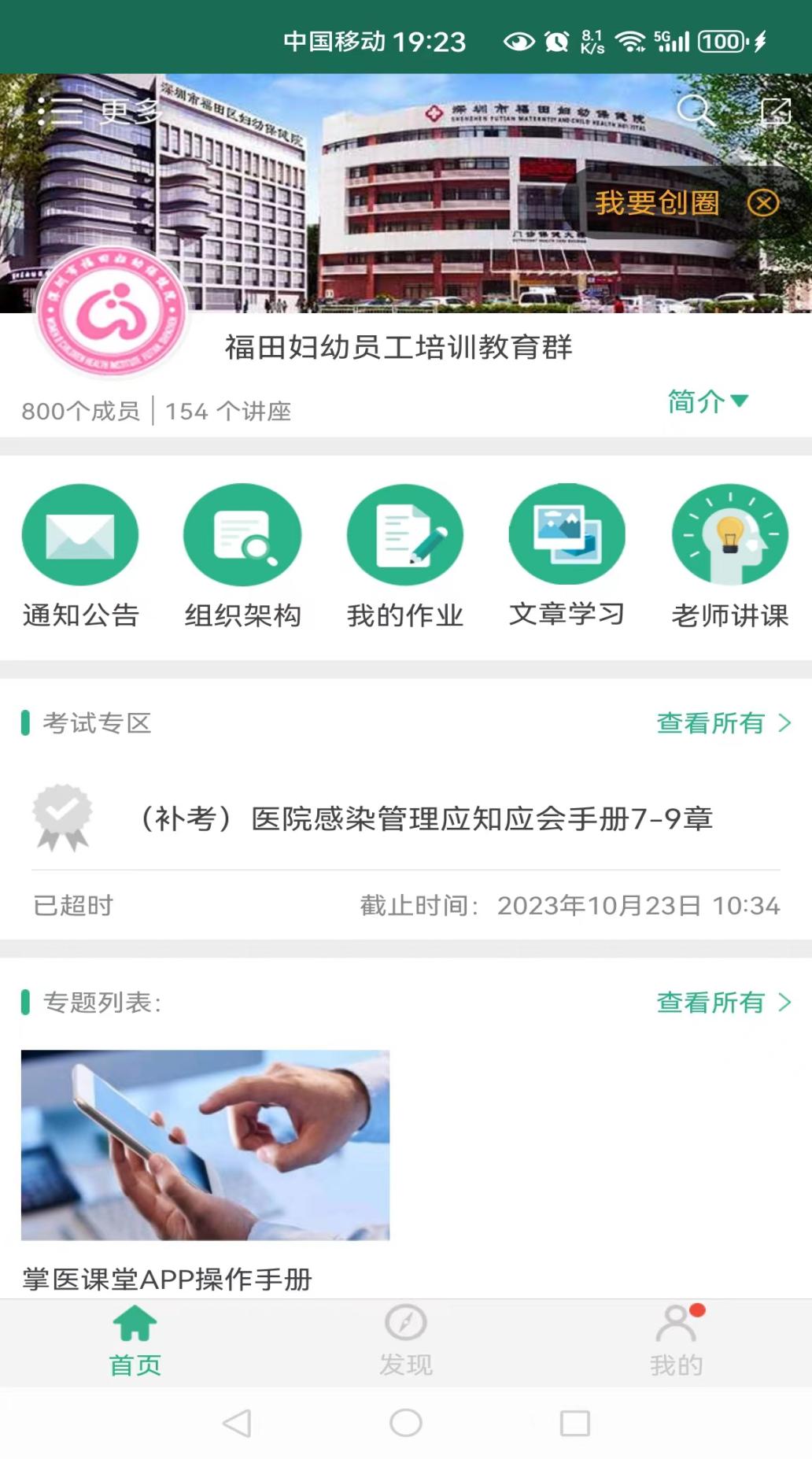Dismiss the 我要创圈 banner
812x1459 pixels.
pyautogui.click(x=762, y=203)
